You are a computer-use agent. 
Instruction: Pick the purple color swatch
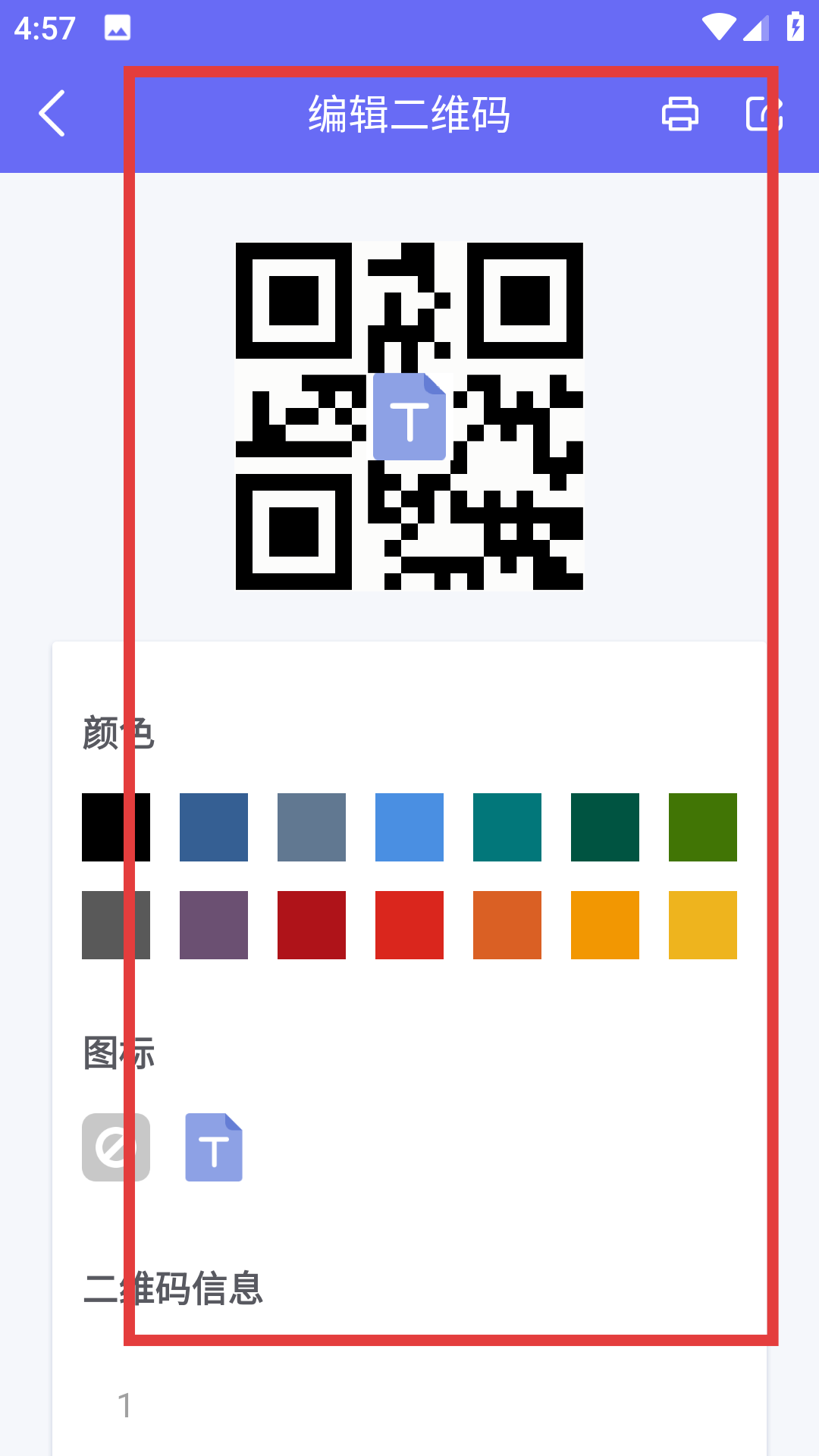(x=214, y=925)
